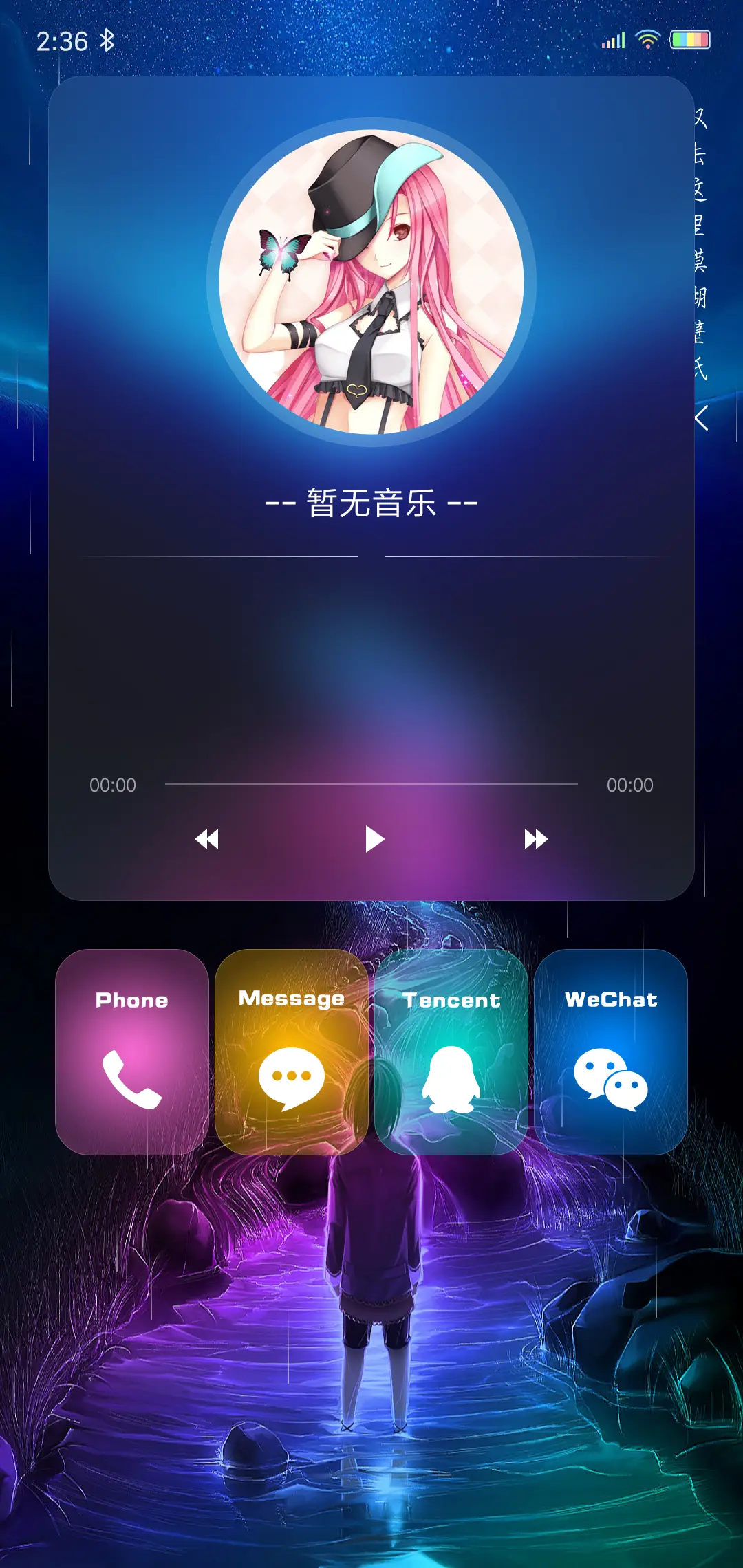Viewport: 743px width, 1568px height.
Task: Tap the right 00:00 duration label
Action: click(x=629, y=785)
